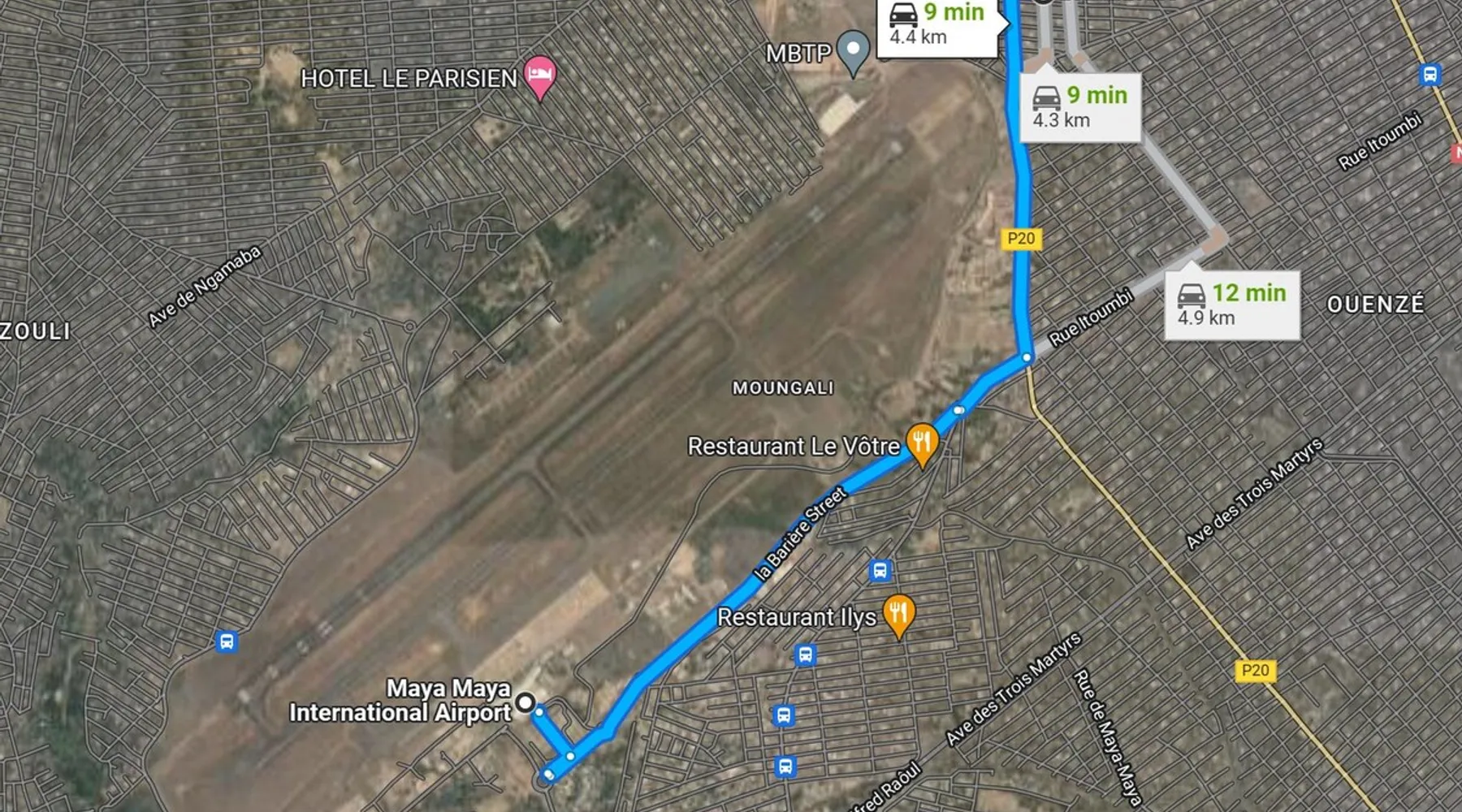
Task: Open Restaurant Ilys place marker
Action: (x=898, y=614)
